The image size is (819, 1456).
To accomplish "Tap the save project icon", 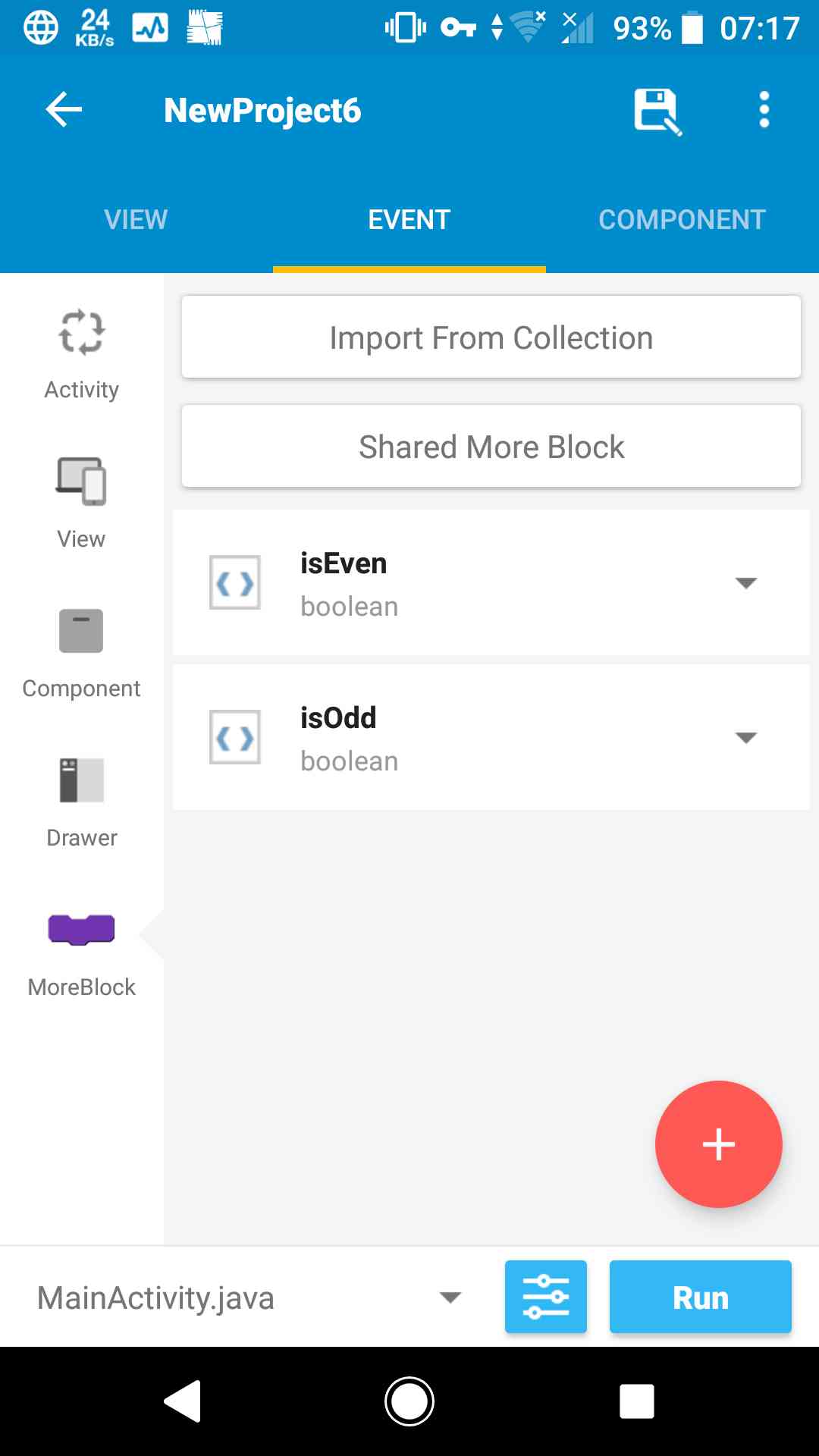I will click(657, 111).
